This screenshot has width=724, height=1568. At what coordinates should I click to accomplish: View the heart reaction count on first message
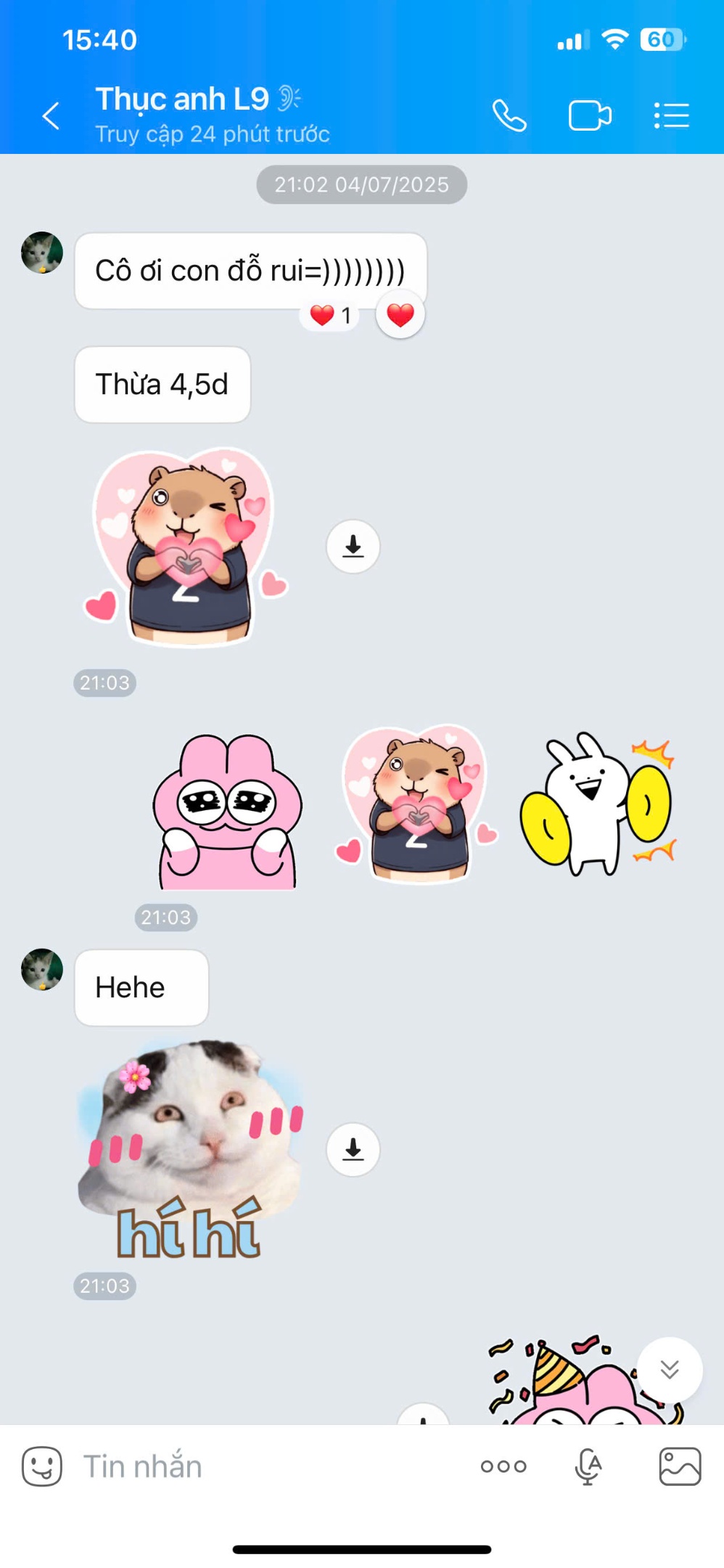tap(331, 316)
